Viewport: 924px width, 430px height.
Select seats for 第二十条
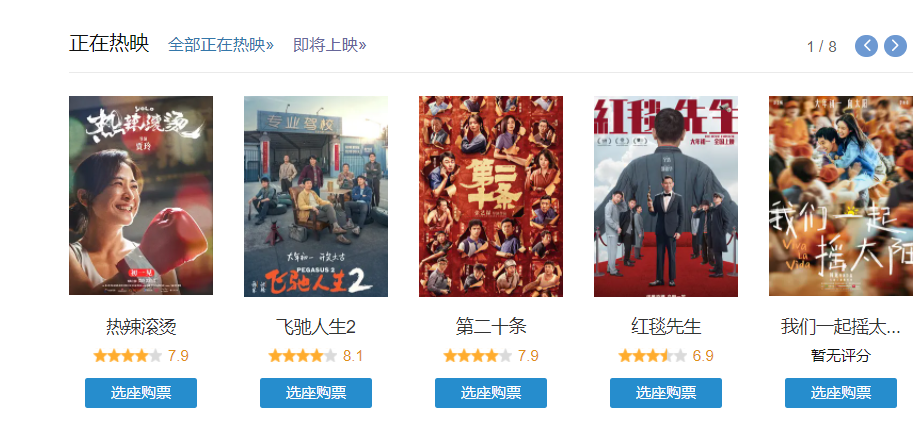pos(491,393)
